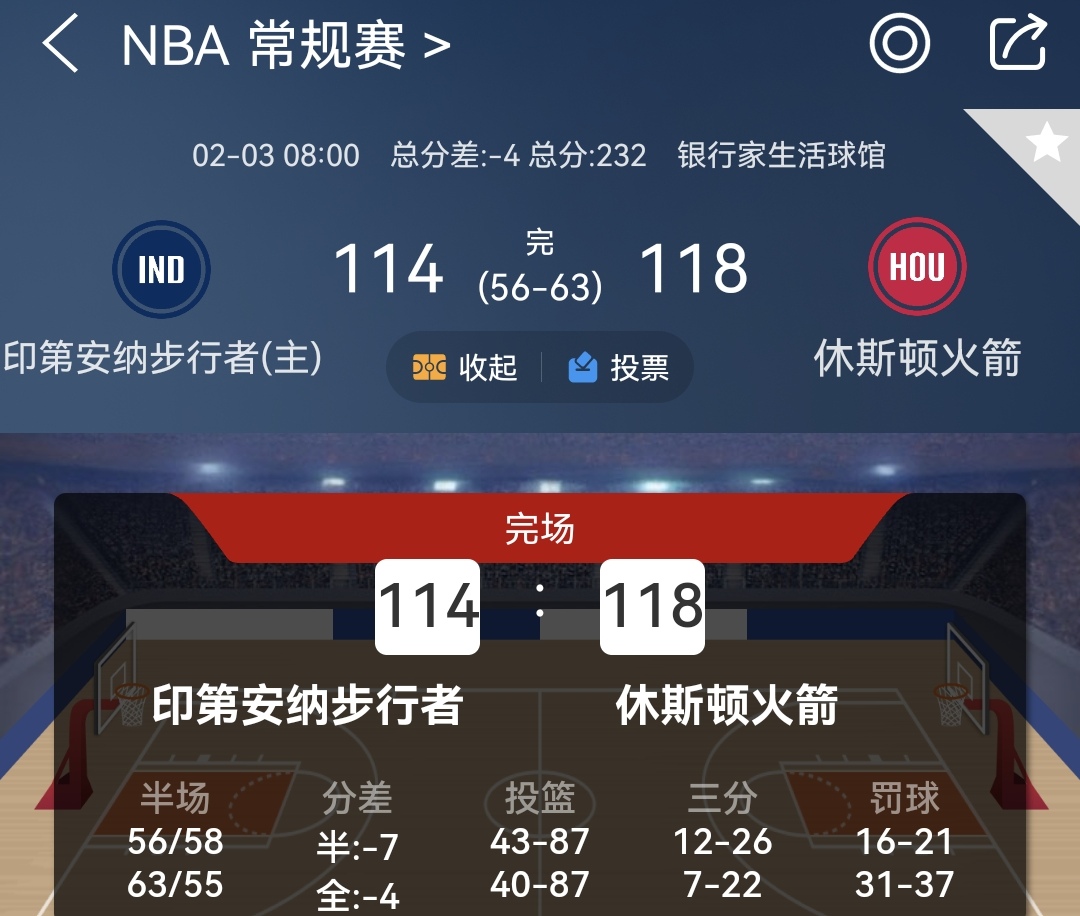
Task: Open the Houston Rockets team logo
Action: point(917,268)
